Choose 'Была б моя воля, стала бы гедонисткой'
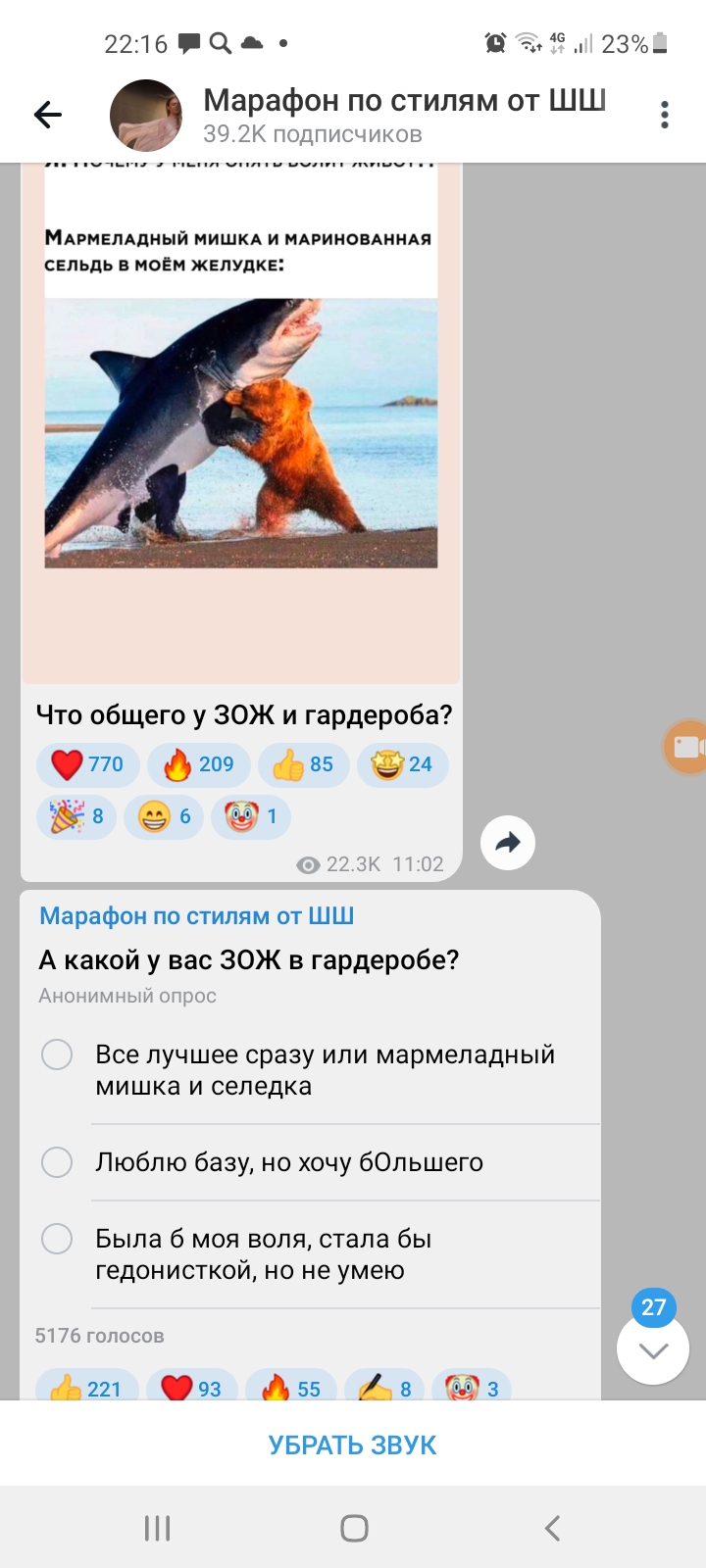Screen dimensions: 706x1568 click(x=310, y=1254)
